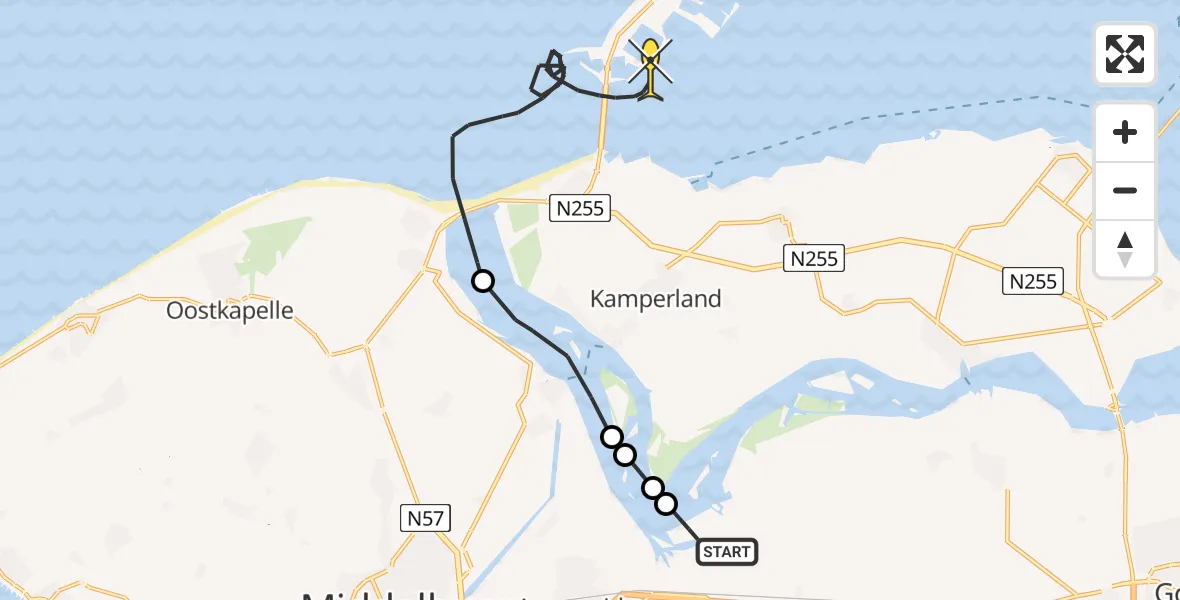Screen dimensions: 1180x600
Task: Reset map bearing to north
Action: click(x=1125, y=248)
